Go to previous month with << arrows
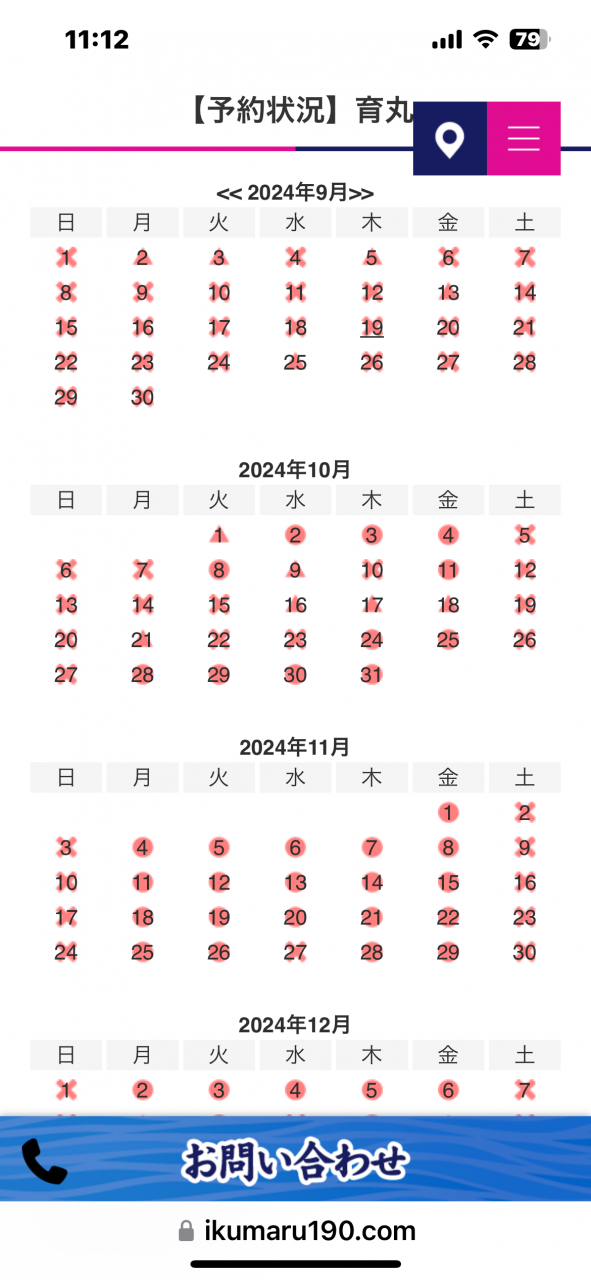Viewport: 591px width, 1280px height. pos(229,192)
